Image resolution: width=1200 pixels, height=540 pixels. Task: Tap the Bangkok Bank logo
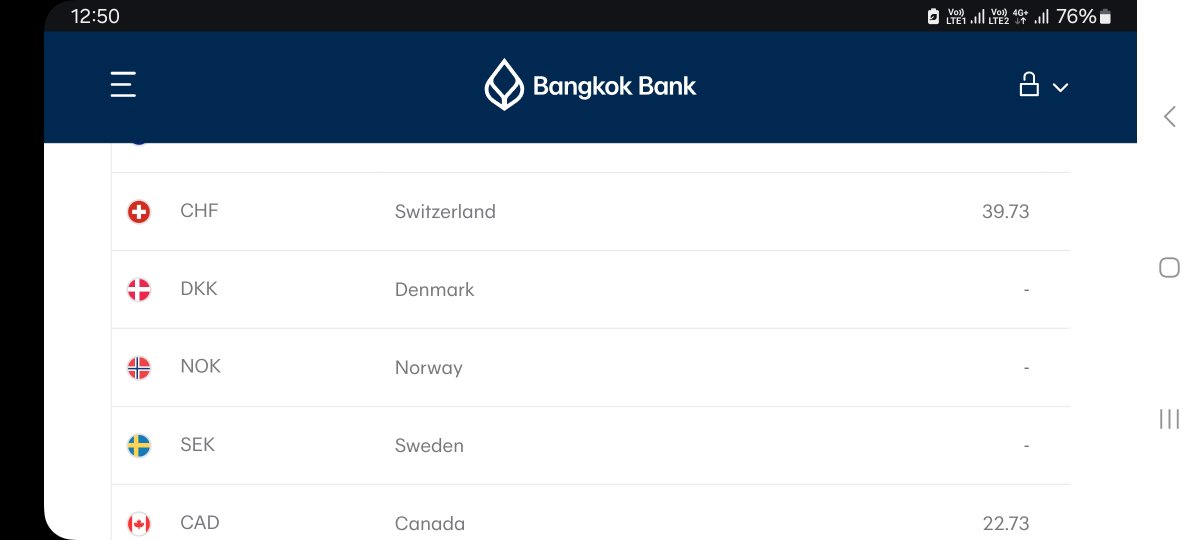(x=590, y=85)
